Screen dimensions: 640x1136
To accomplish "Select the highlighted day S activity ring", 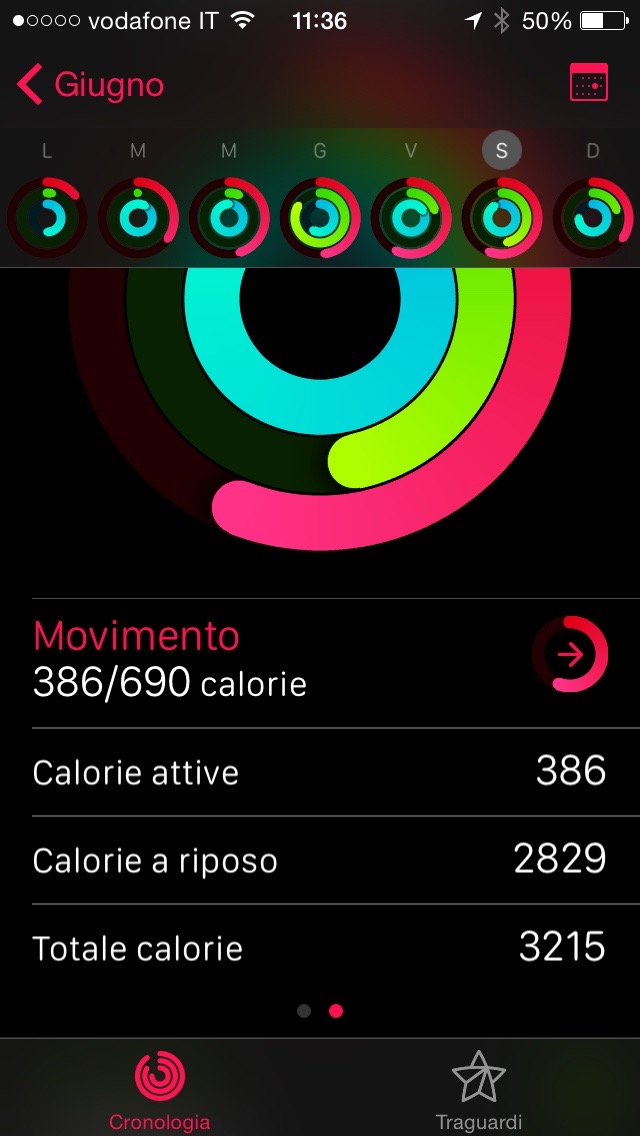I will tap(502, 217).
